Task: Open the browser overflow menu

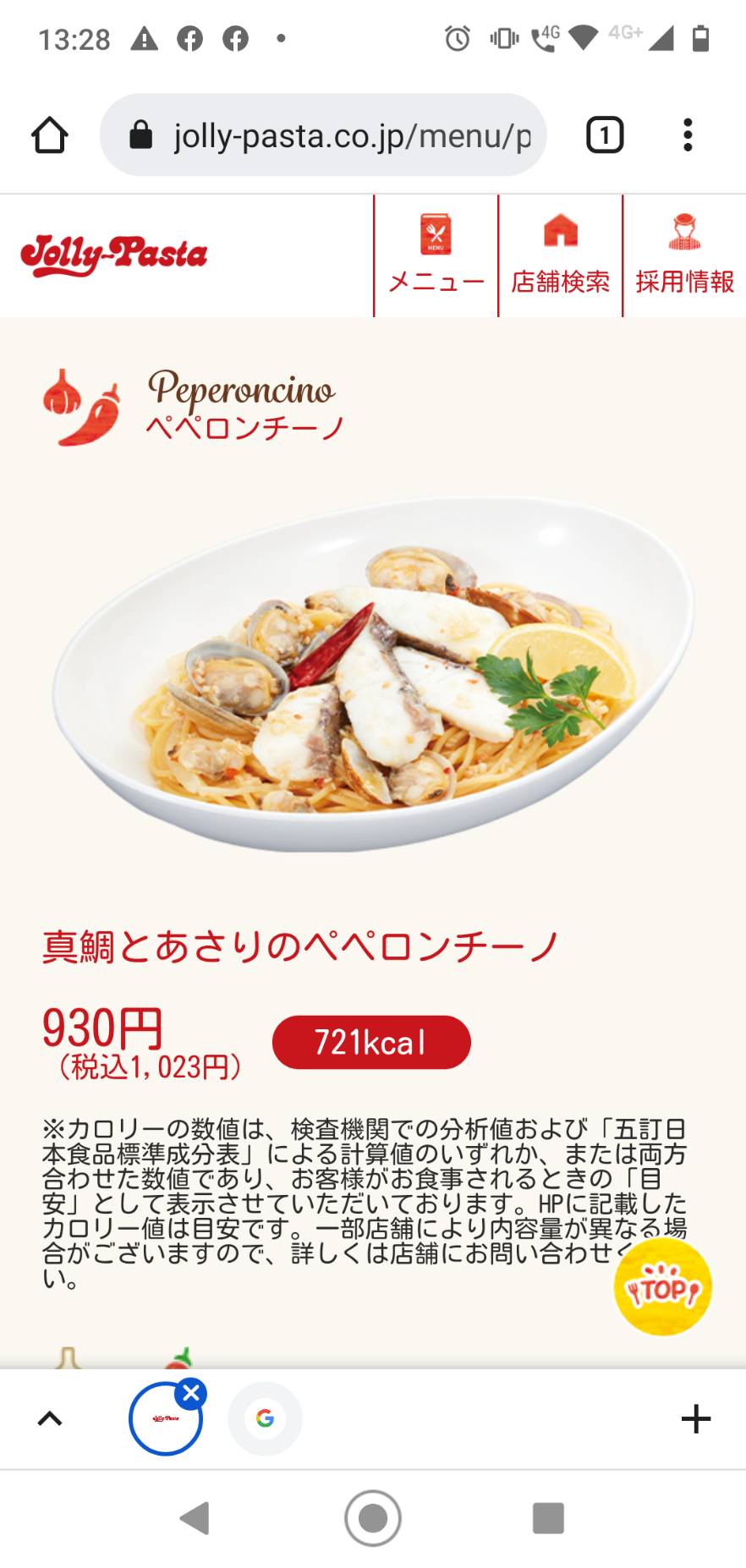Action: pos(688,135)
